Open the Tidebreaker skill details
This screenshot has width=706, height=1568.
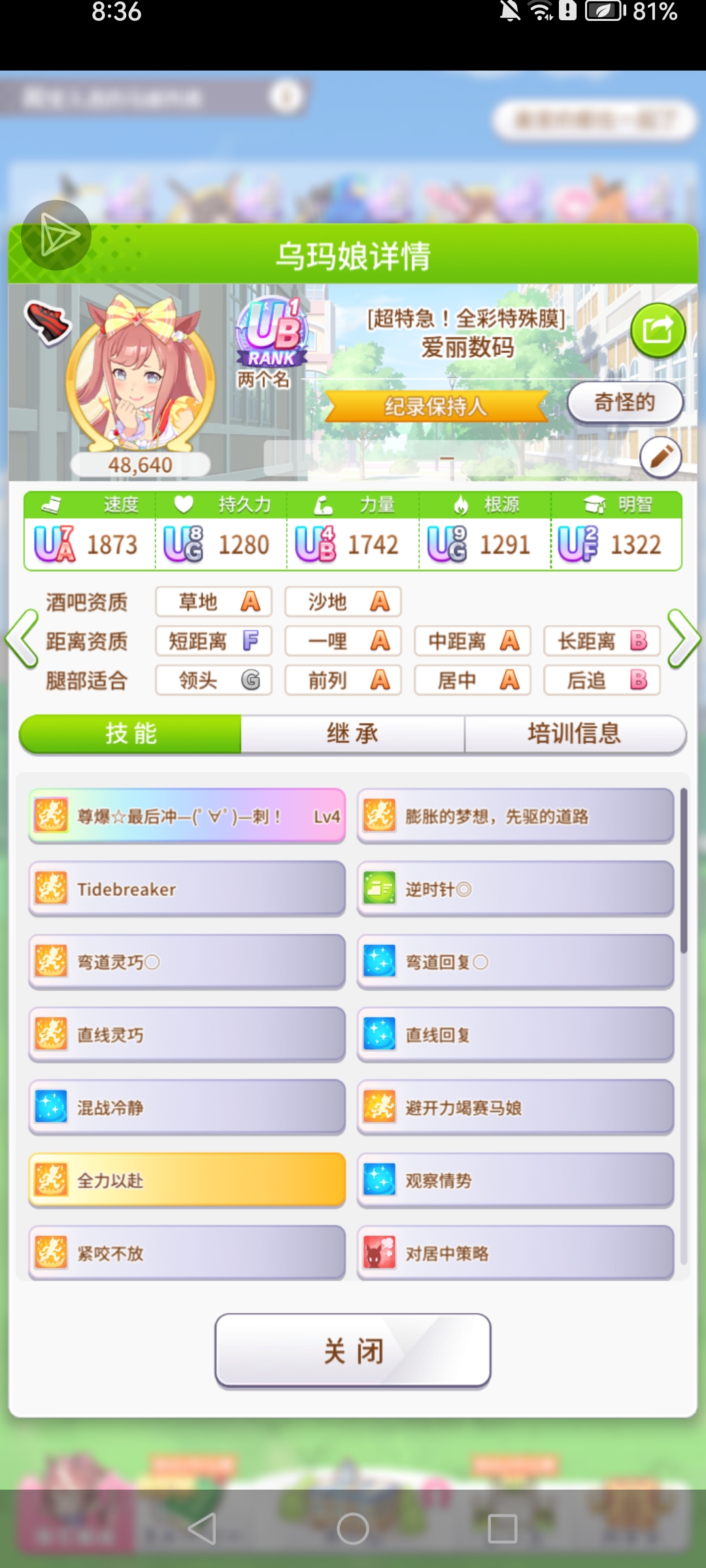pos(187,889)
